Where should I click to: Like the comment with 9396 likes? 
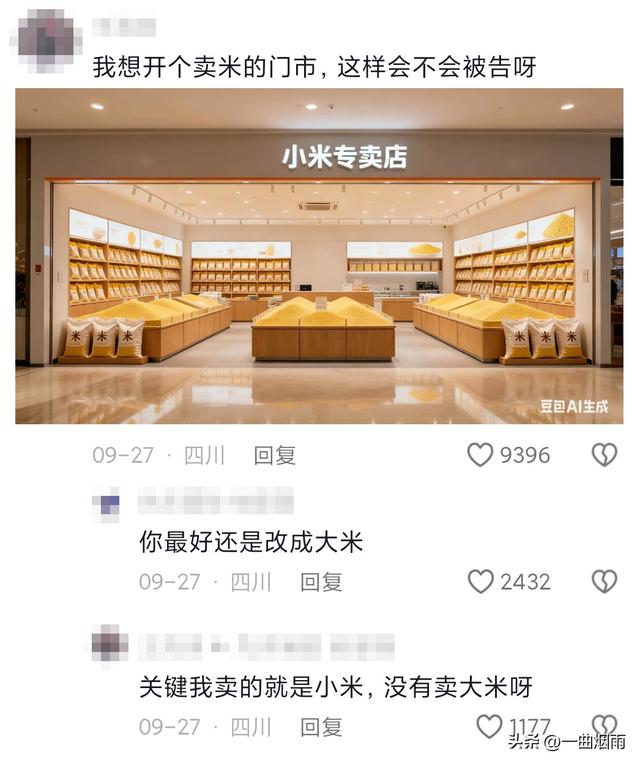pyautogui.click(x=481, y=455)
